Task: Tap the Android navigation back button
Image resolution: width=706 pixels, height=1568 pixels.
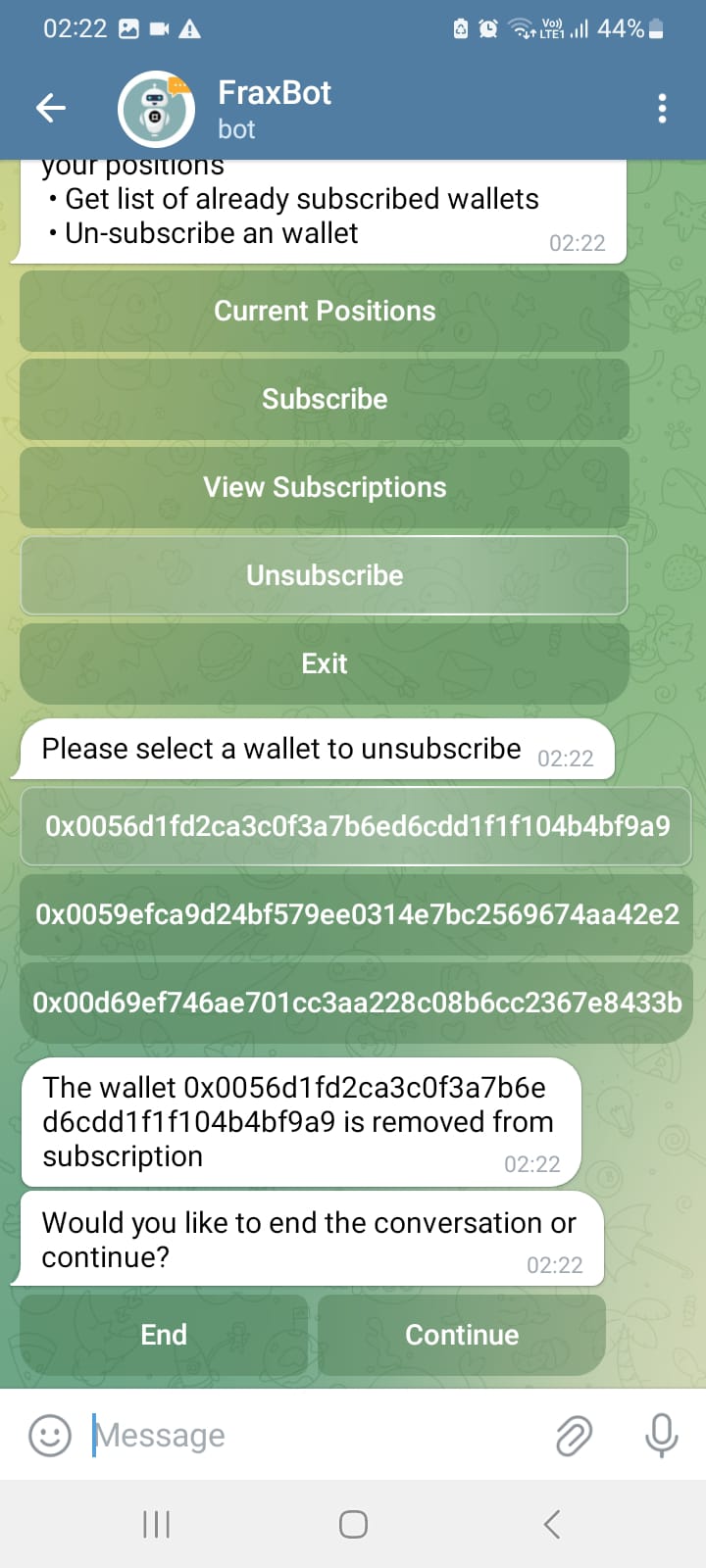Action: point(550,1523)
